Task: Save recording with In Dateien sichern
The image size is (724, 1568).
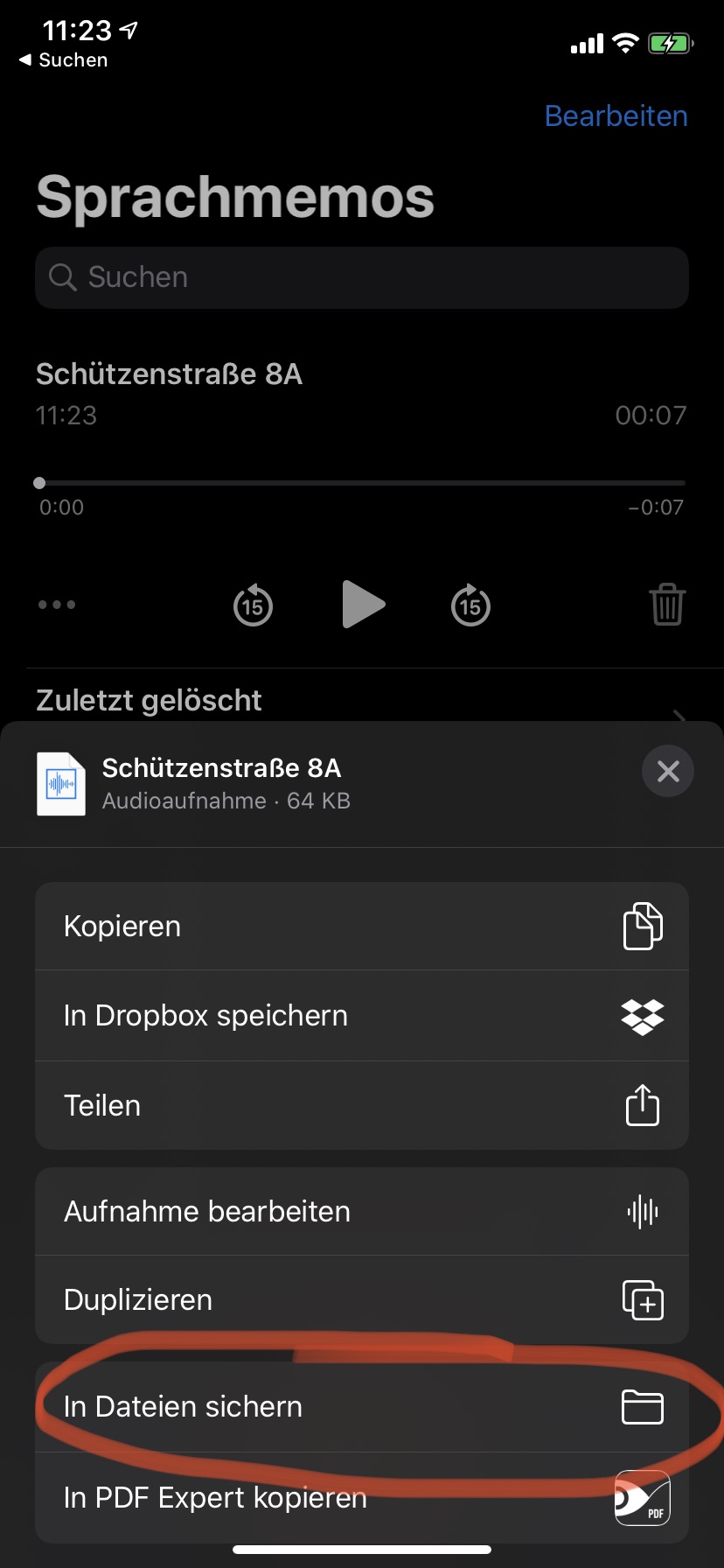Action: point(362,1407)
